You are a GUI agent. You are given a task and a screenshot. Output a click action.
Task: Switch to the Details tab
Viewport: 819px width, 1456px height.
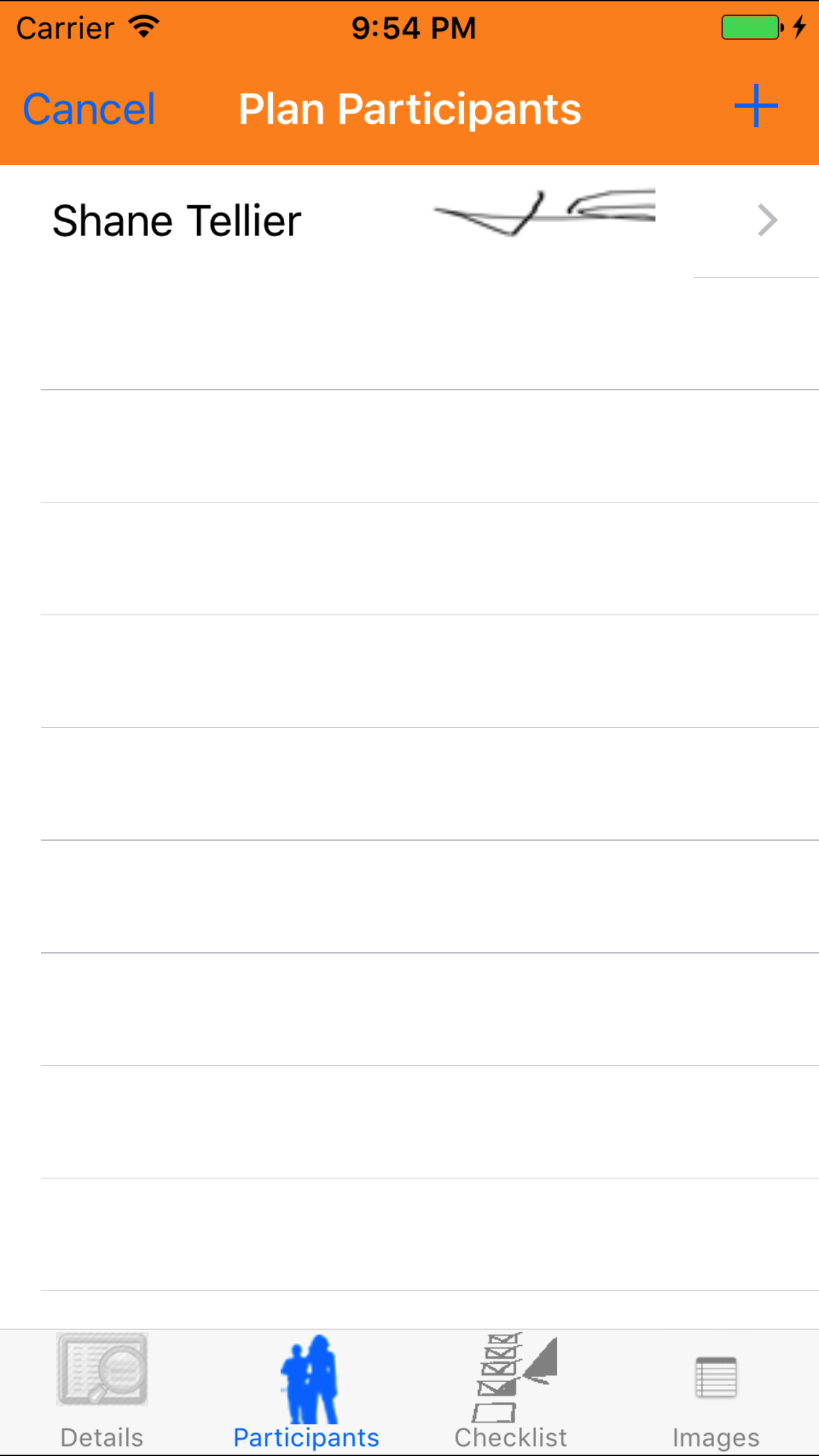tap(102, 1391)
